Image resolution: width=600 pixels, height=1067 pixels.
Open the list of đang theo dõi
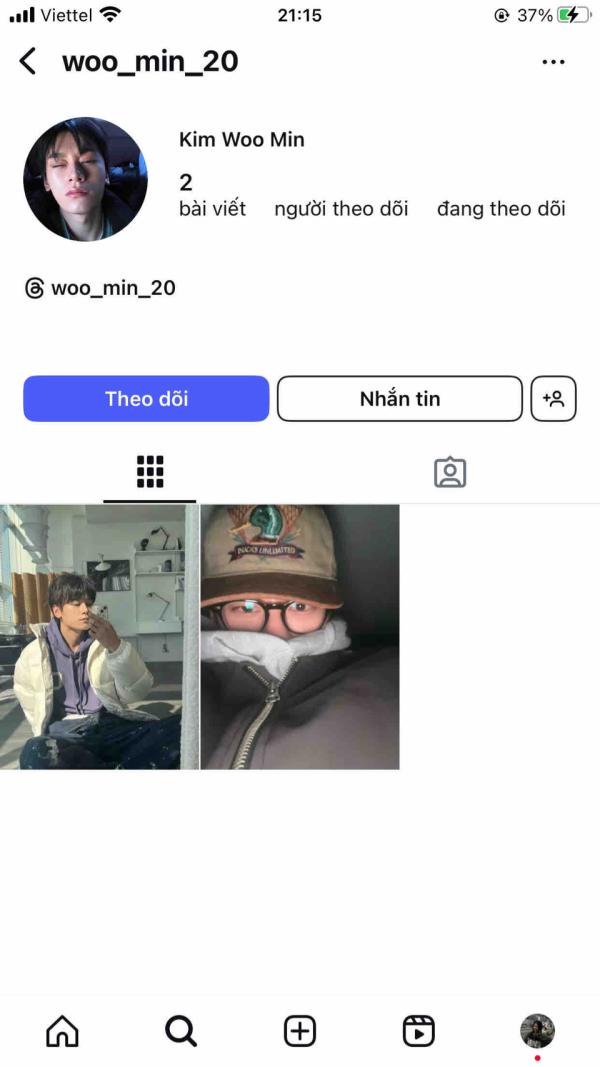coord(501,208)
